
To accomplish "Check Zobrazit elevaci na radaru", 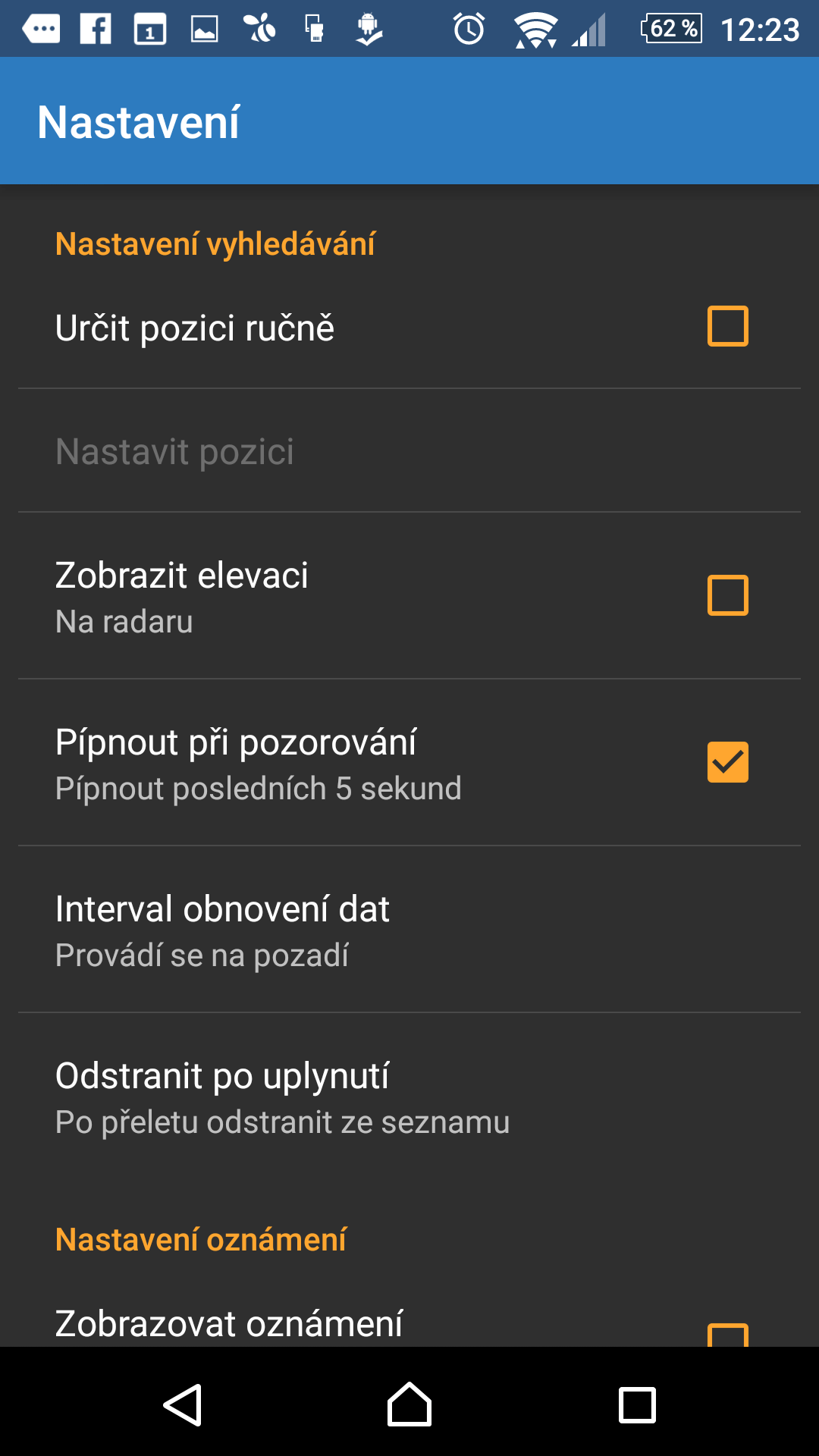I will coord(727,595).
